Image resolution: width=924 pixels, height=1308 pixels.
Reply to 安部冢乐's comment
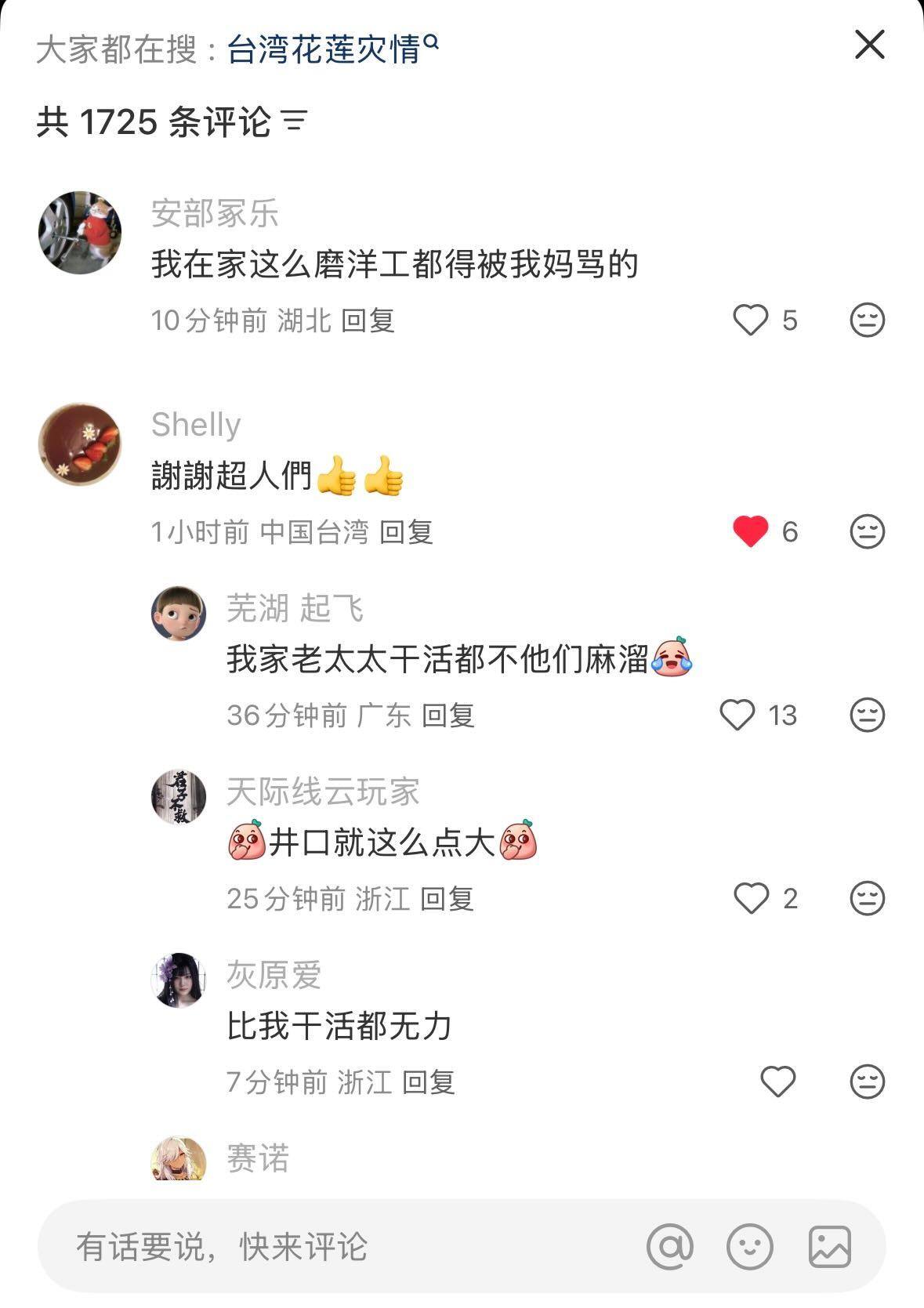click(368, 321)
